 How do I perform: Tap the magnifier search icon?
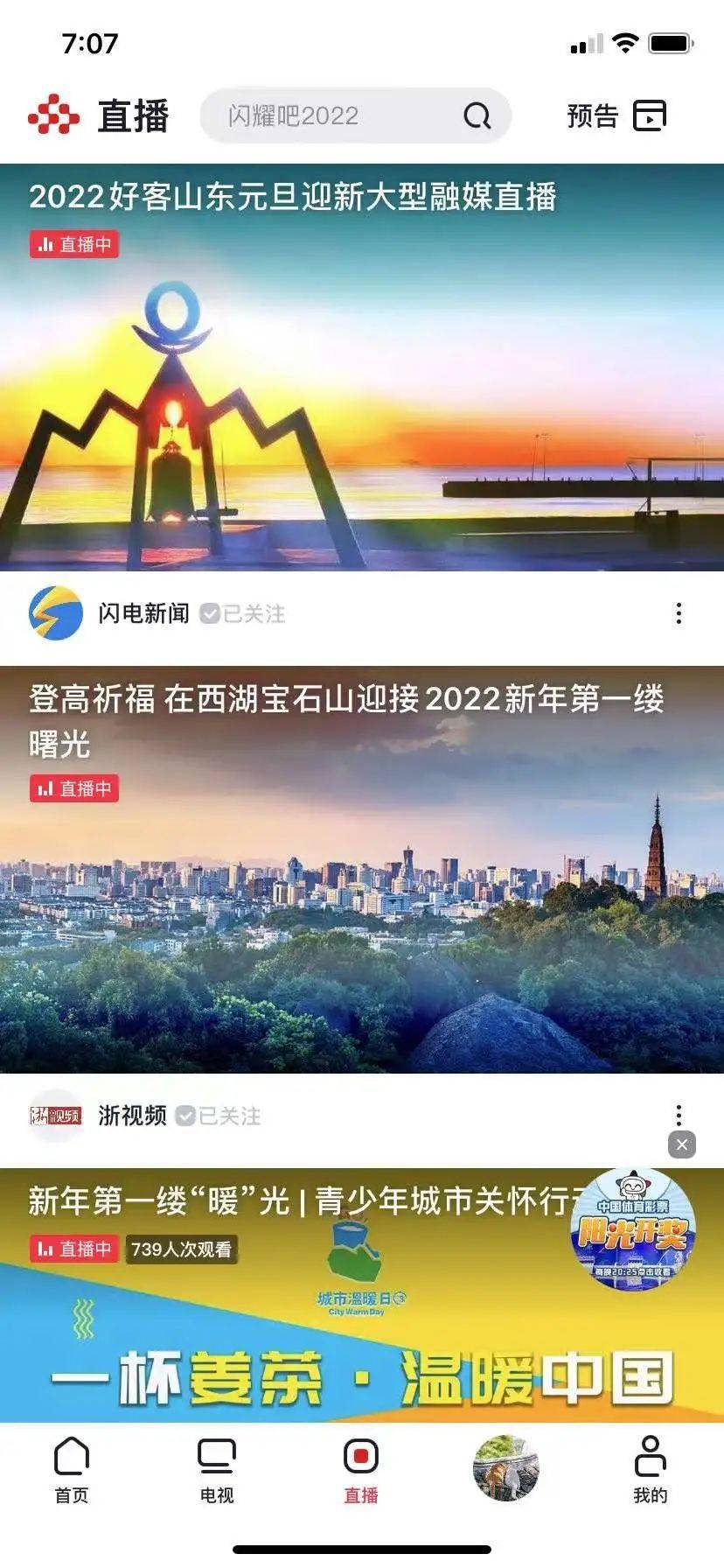coord(477,115)
